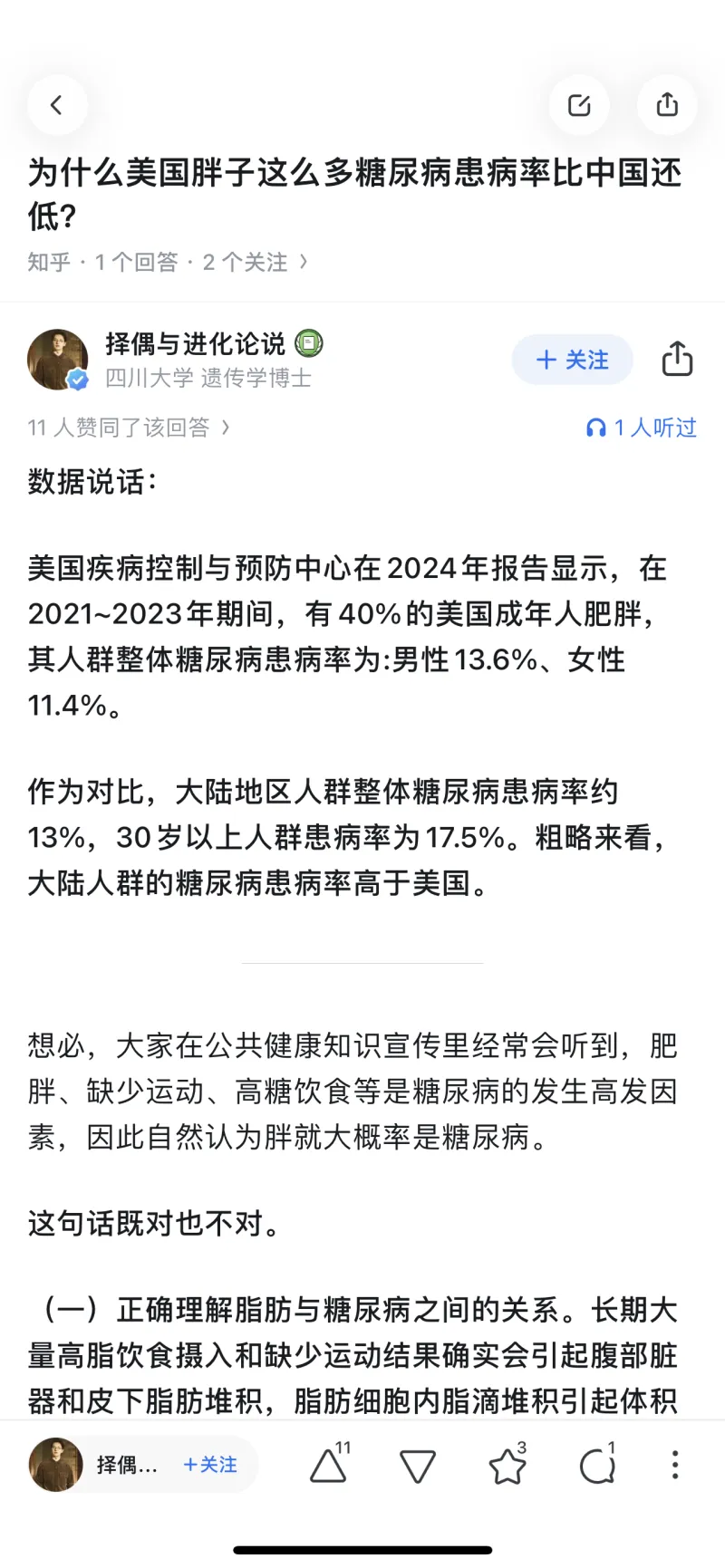The image size is (725, 1568).
Task: Open the three-dot more options menu
Action: click(674, 1465)
